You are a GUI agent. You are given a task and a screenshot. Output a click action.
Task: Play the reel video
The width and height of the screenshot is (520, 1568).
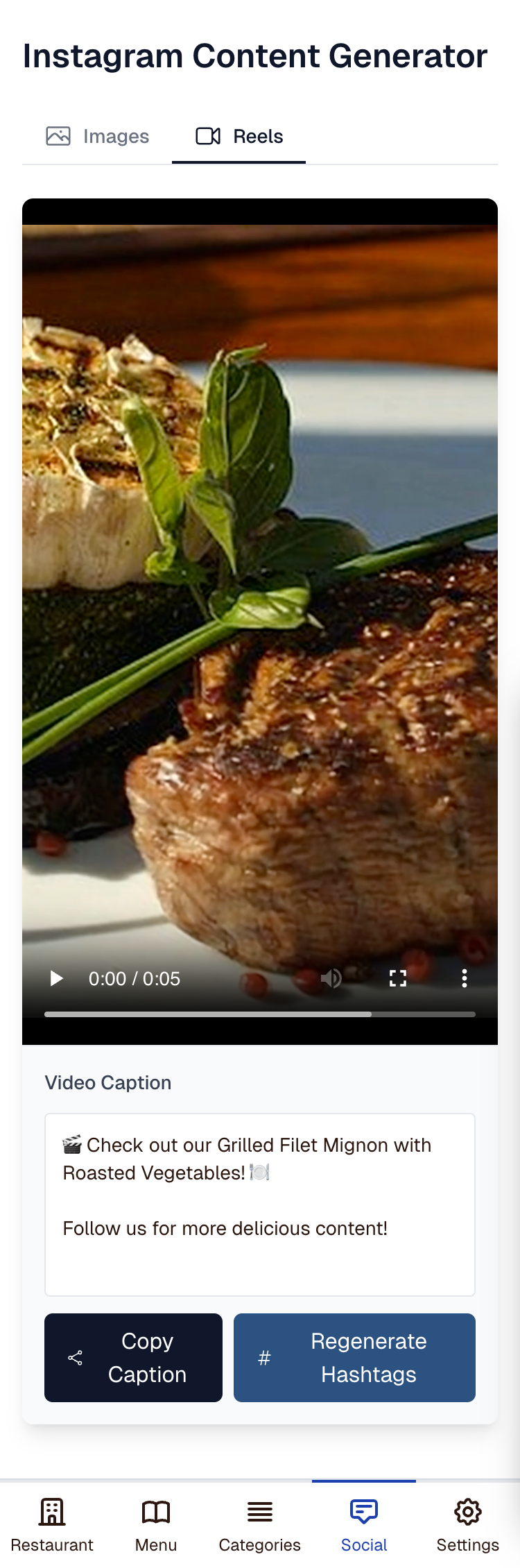pyautogui.click(x=56, y=978)
